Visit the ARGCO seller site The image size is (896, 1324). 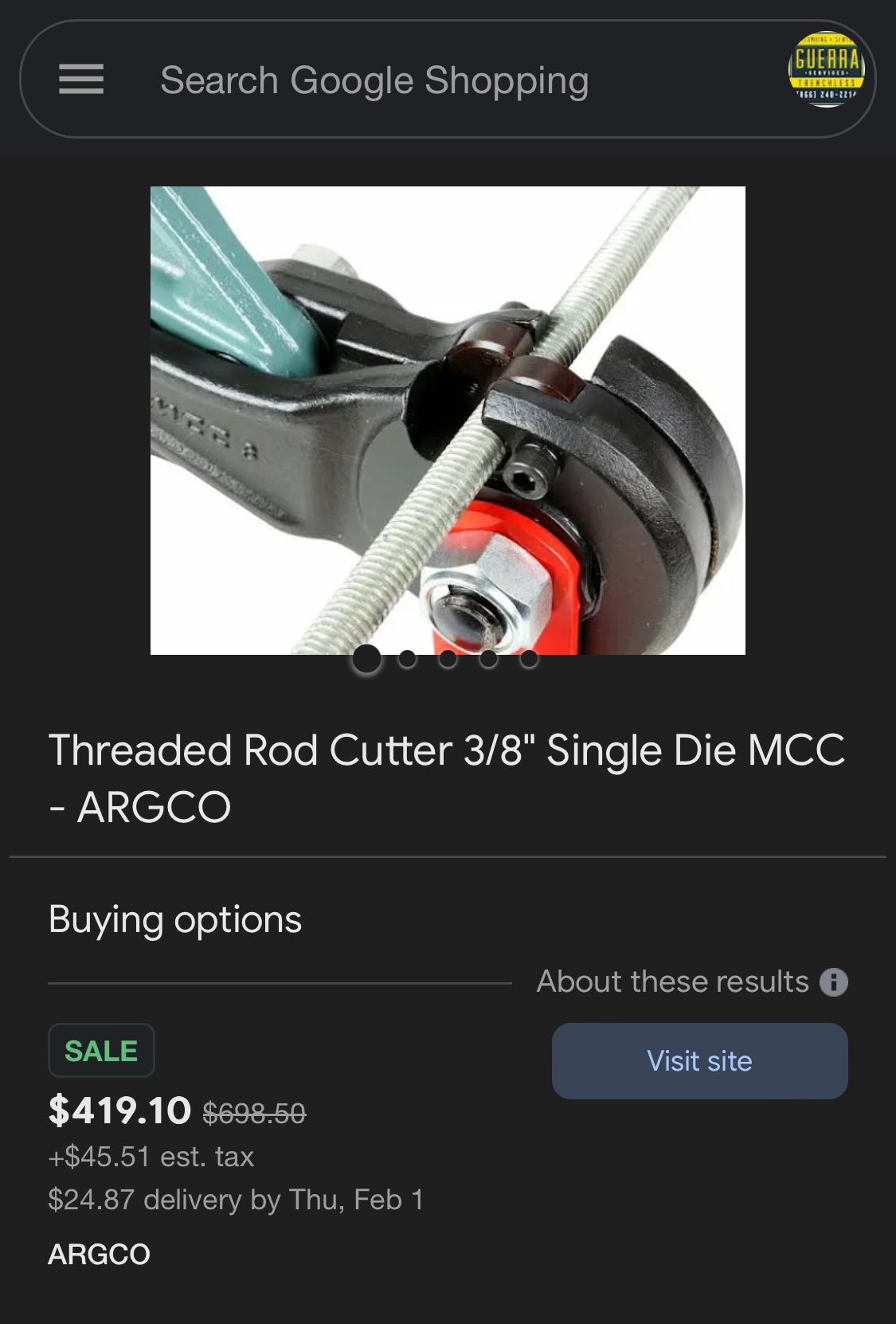[x=699, y=1061]
